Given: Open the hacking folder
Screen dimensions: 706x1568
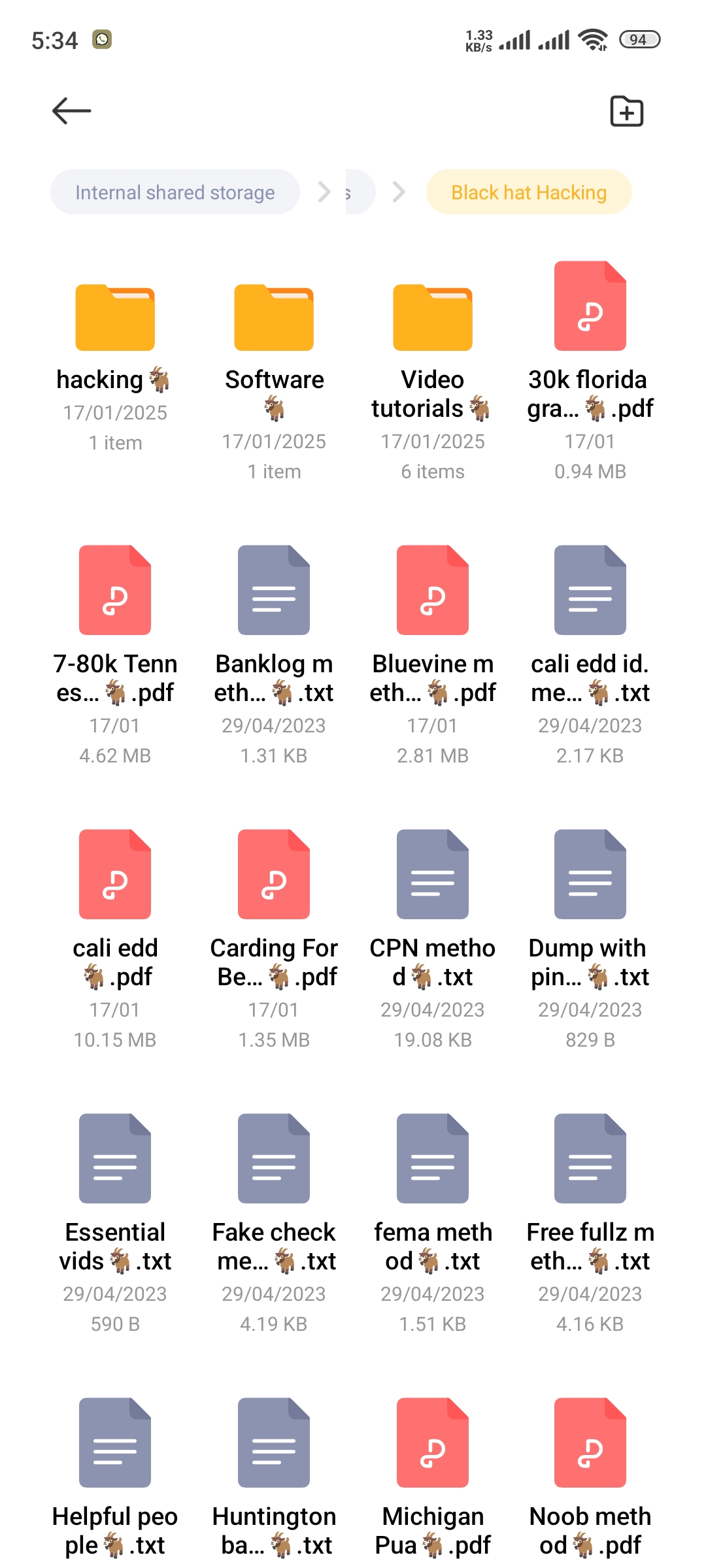Looking at the screenshot, I should 115,318.
